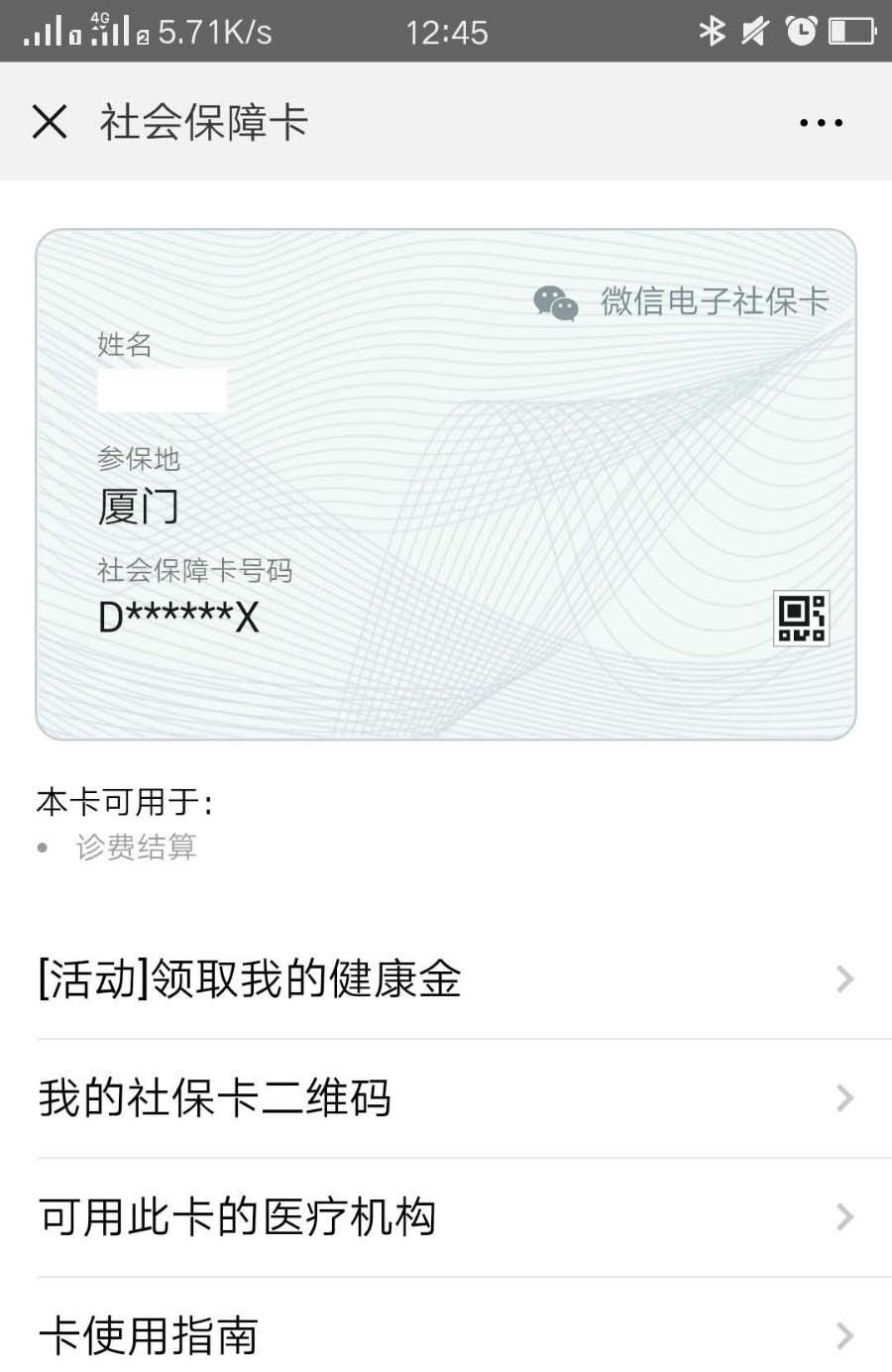Close the 社会保障卡 page
The image size is (892, 1372).
[50, 122]
